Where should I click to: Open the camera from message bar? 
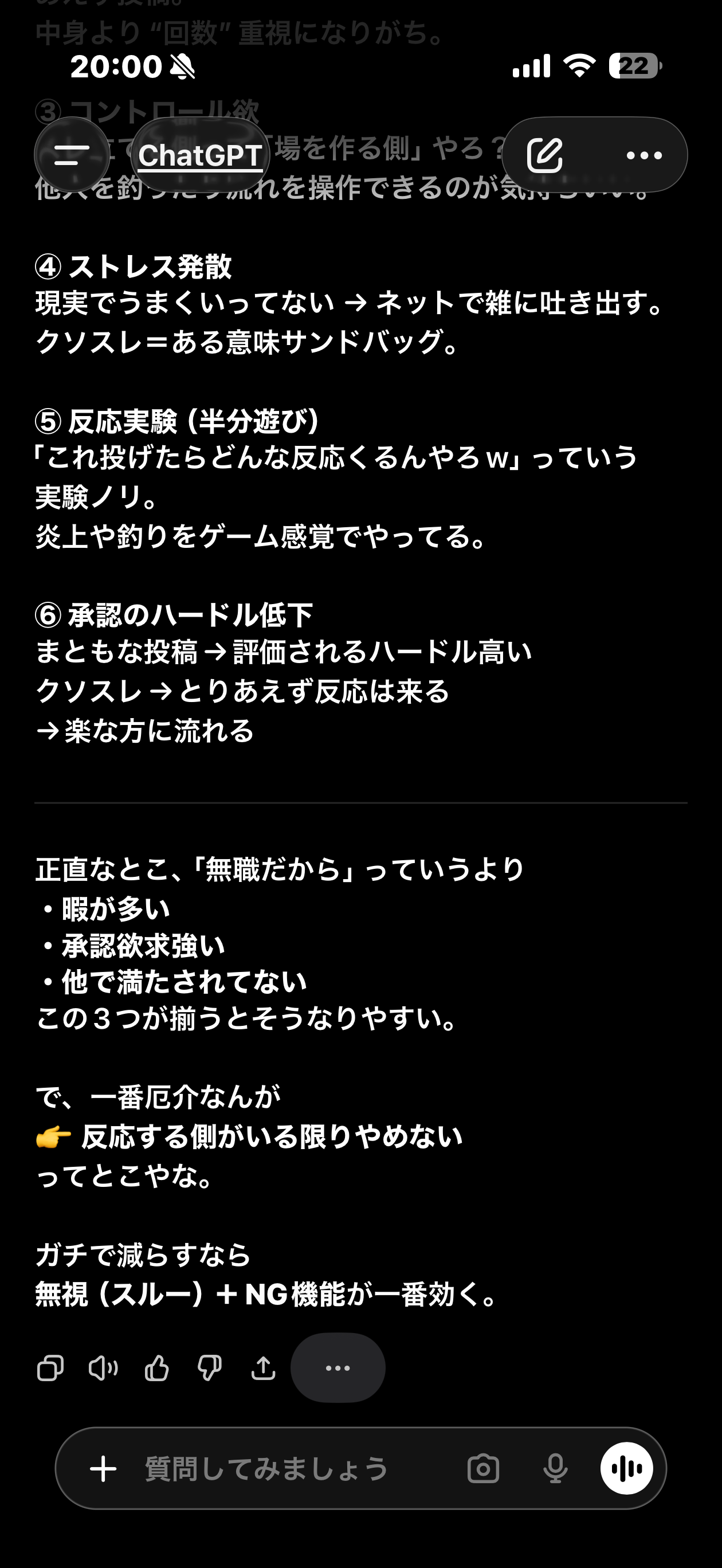click(x=484, y=1469)
